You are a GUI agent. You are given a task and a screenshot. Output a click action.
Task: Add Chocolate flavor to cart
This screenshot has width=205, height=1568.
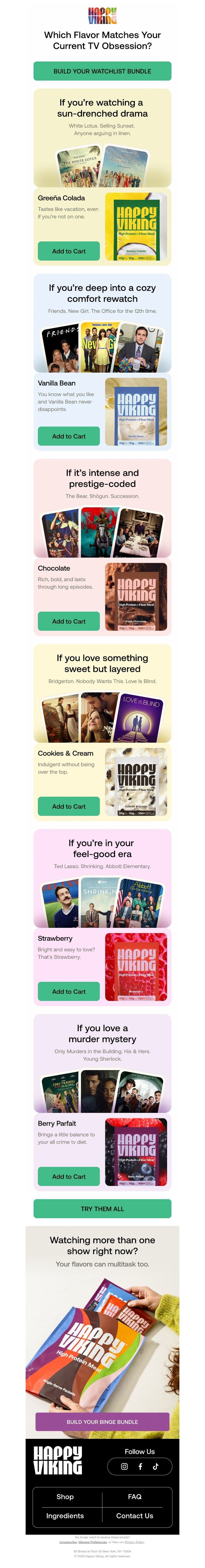point(69,621)
